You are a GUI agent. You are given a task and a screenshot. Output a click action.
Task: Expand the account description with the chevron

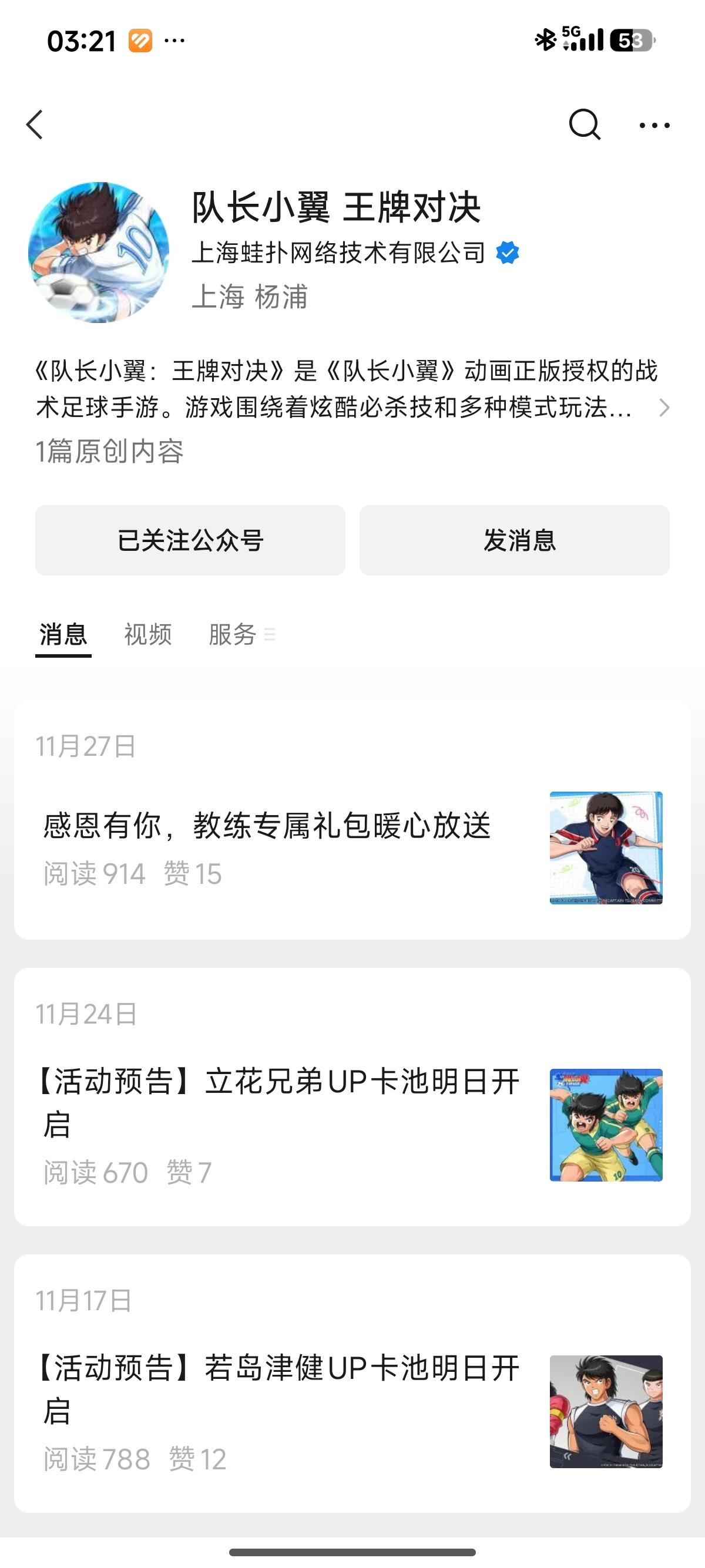pos(664,407)
